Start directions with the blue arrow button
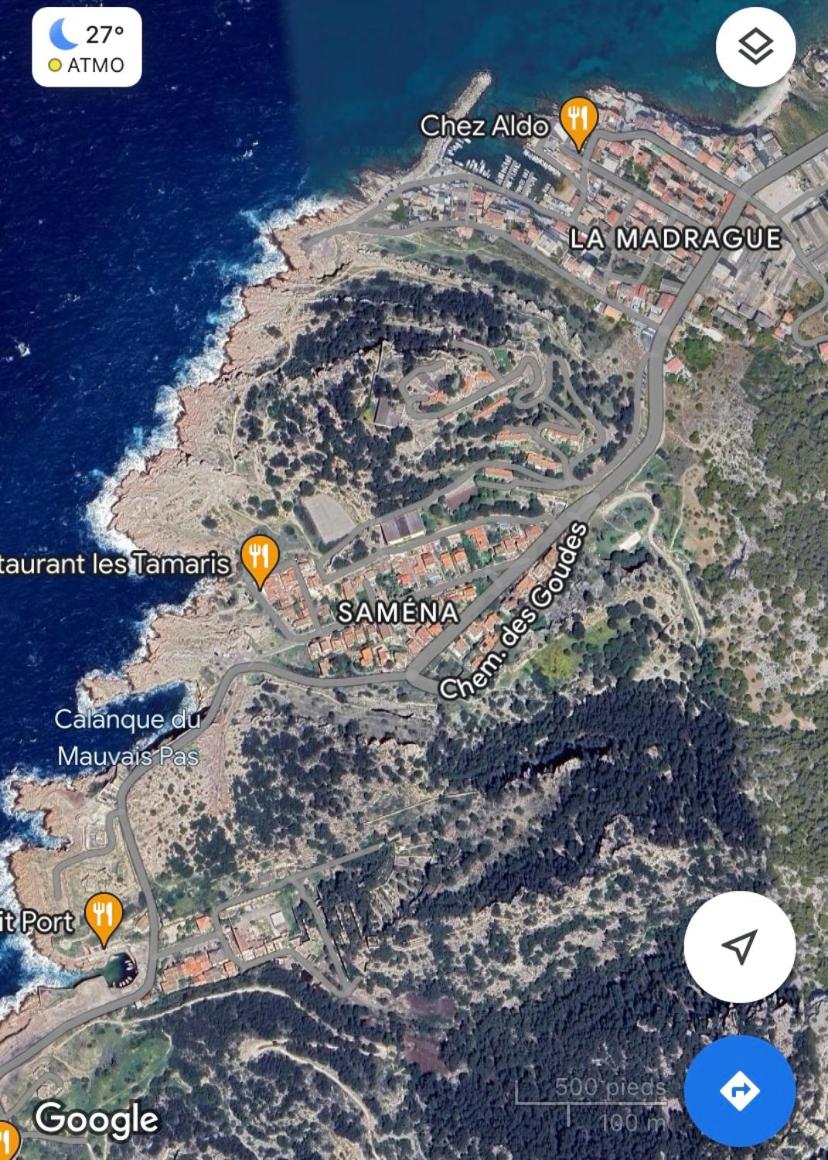Image resolution: width=828 pixels, height=1160 pixels. (x=739, y=1090)
